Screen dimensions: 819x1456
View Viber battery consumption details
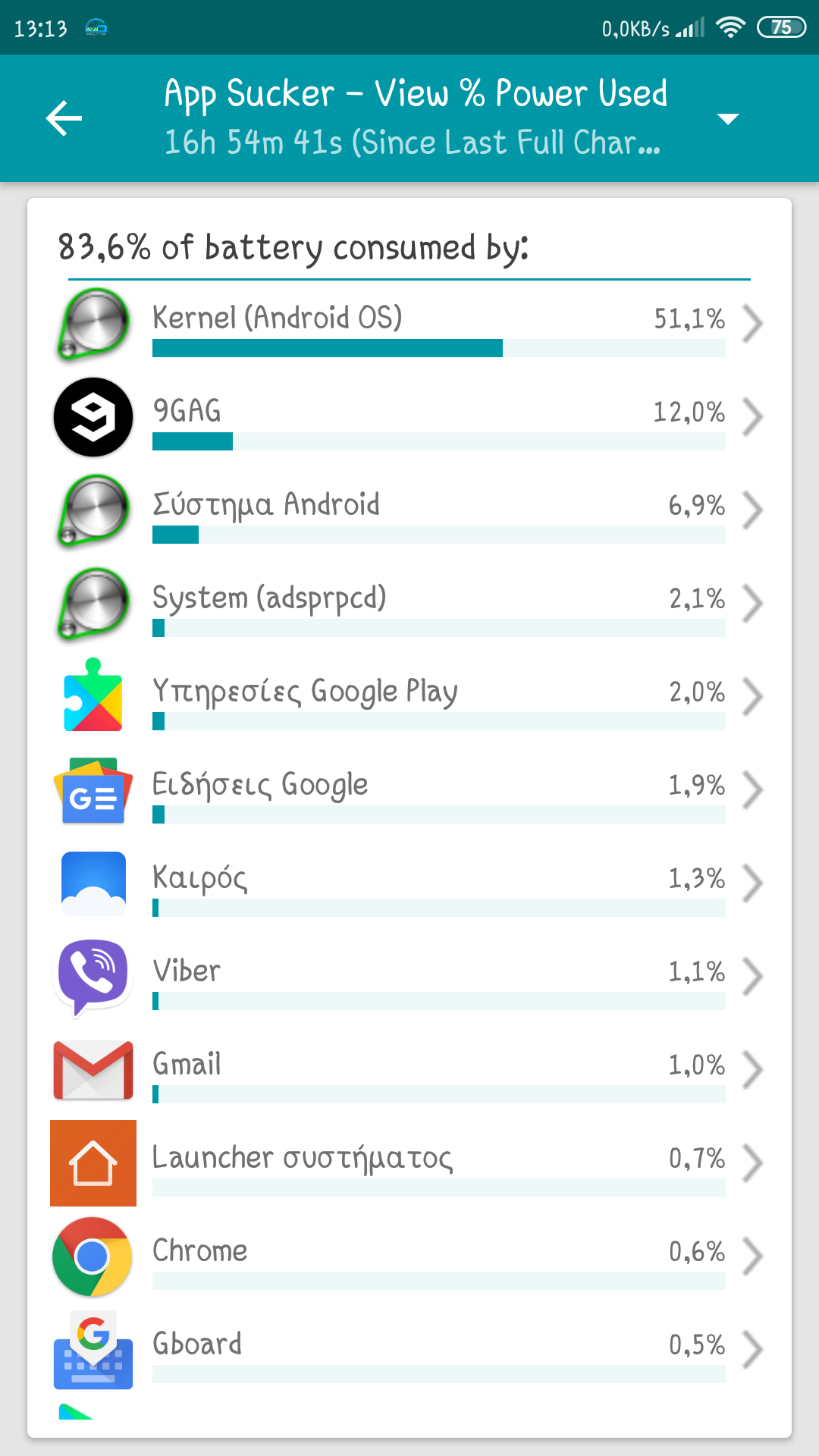[x=409, y=977]
